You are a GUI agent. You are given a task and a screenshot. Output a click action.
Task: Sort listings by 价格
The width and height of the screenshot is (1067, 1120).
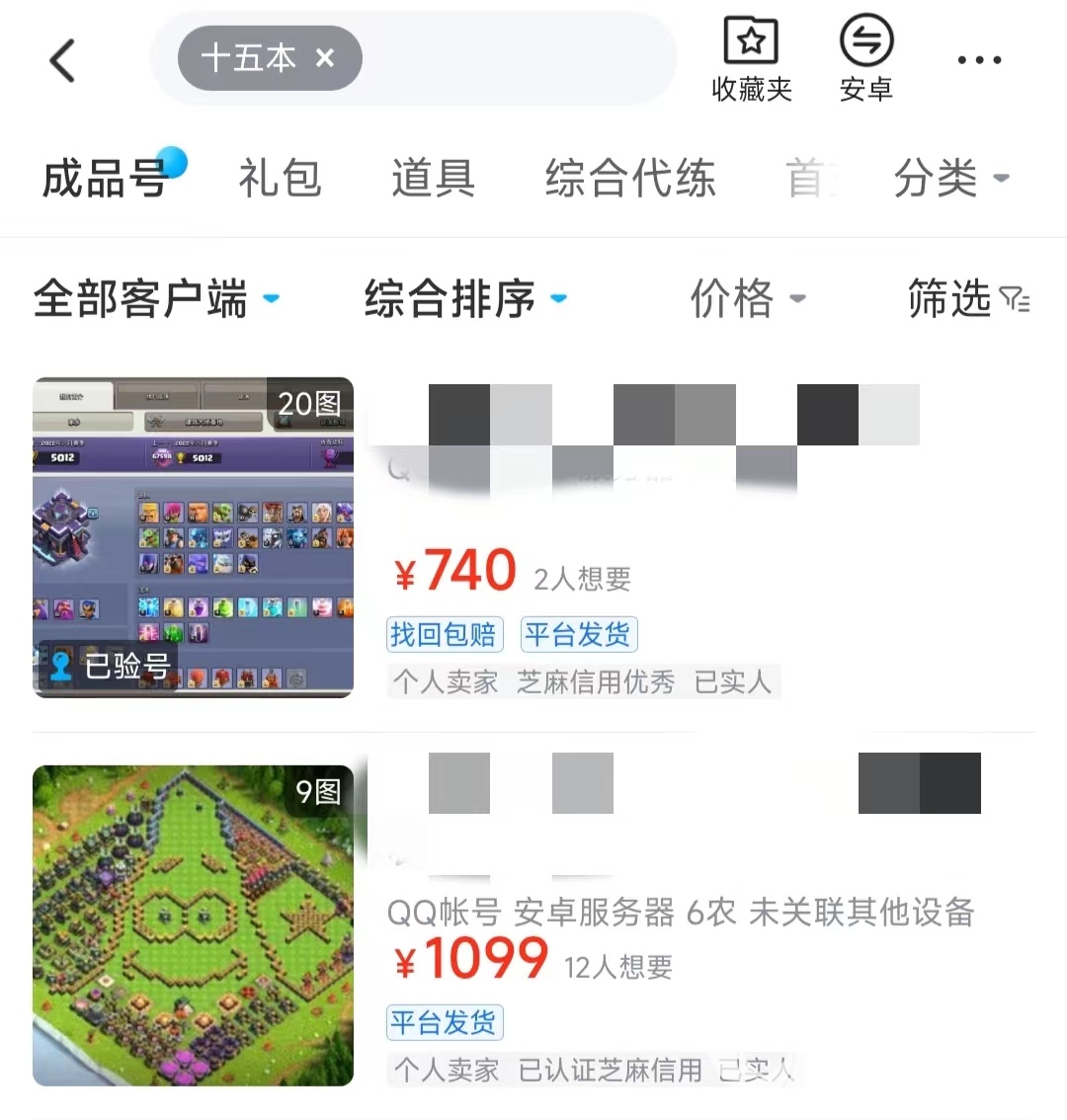pos(747,298)
